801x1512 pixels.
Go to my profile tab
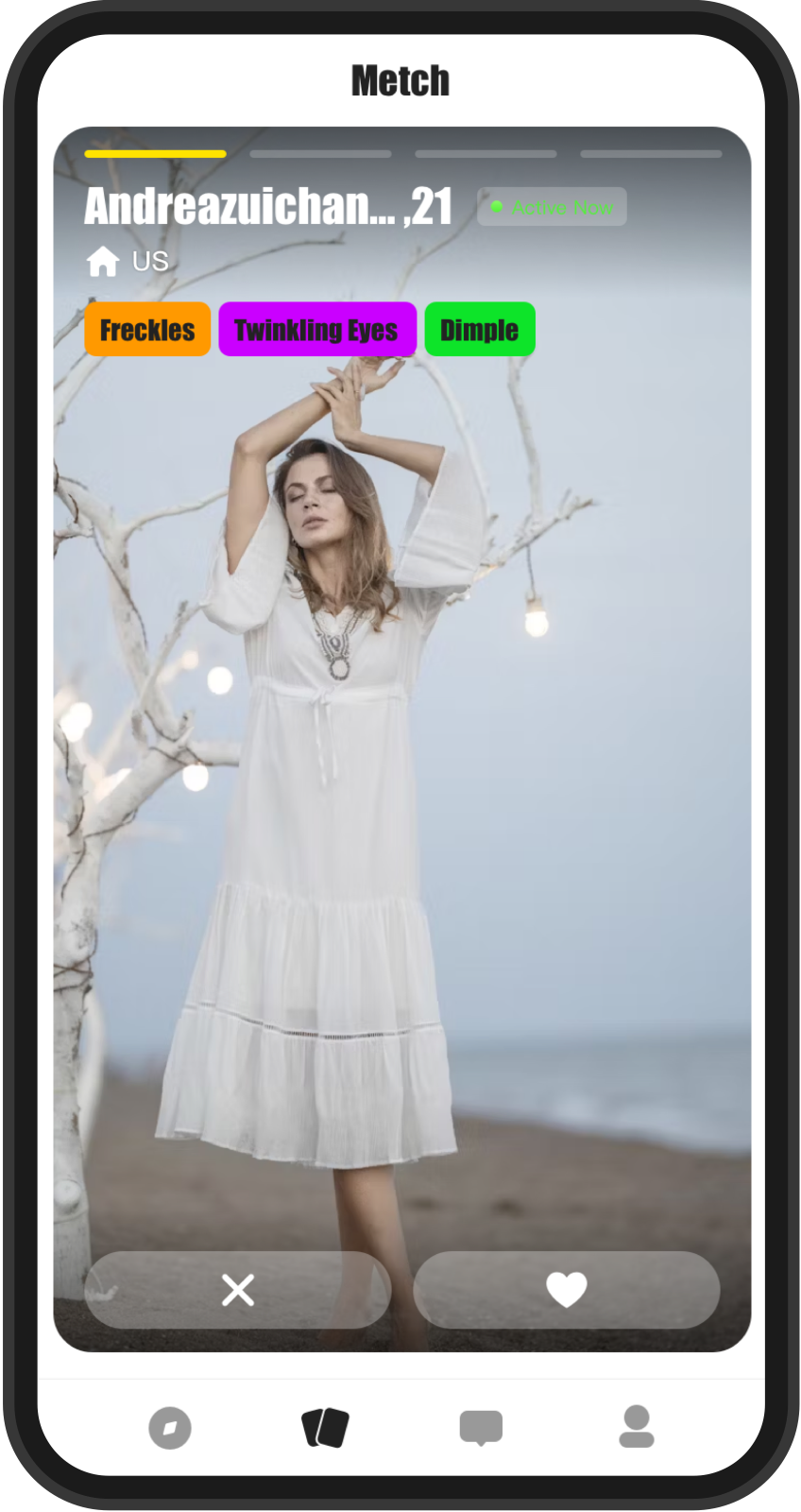pos(636,1427)
